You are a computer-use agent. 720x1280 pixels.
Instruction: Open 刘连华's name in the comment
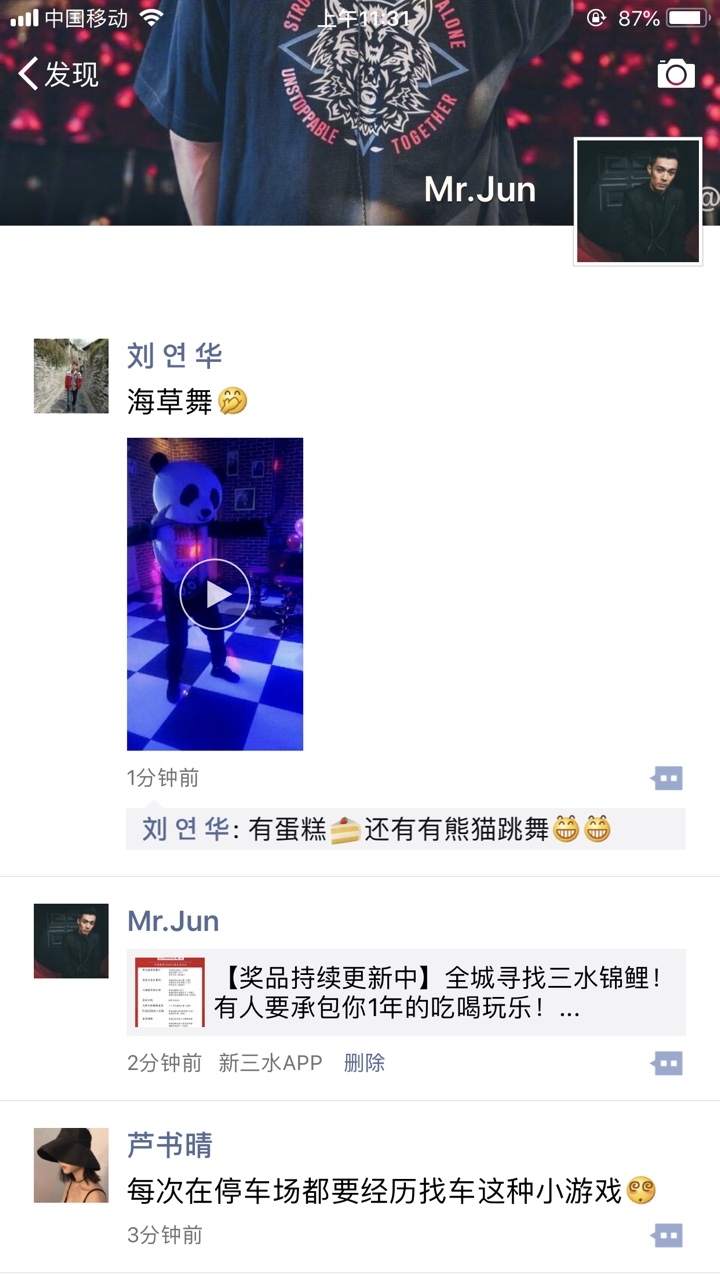coord(186,829)
